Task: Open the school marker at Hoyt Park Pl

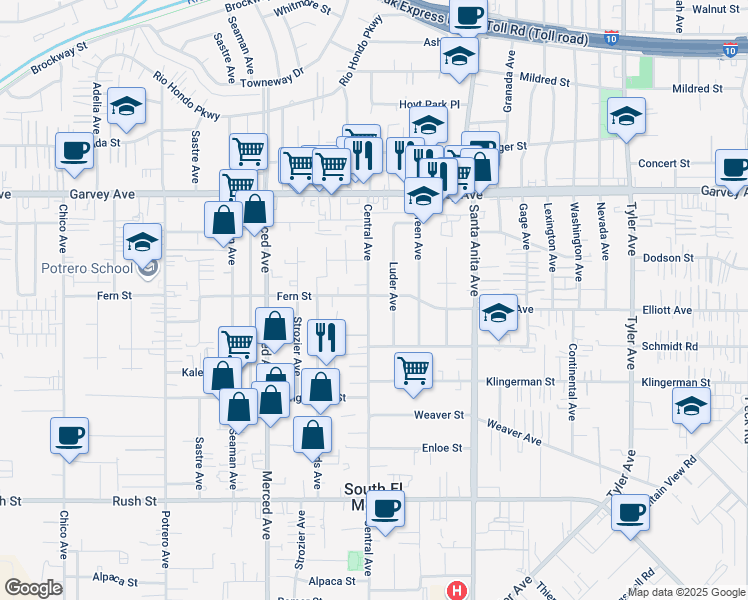Action: (x=428, y=128)
